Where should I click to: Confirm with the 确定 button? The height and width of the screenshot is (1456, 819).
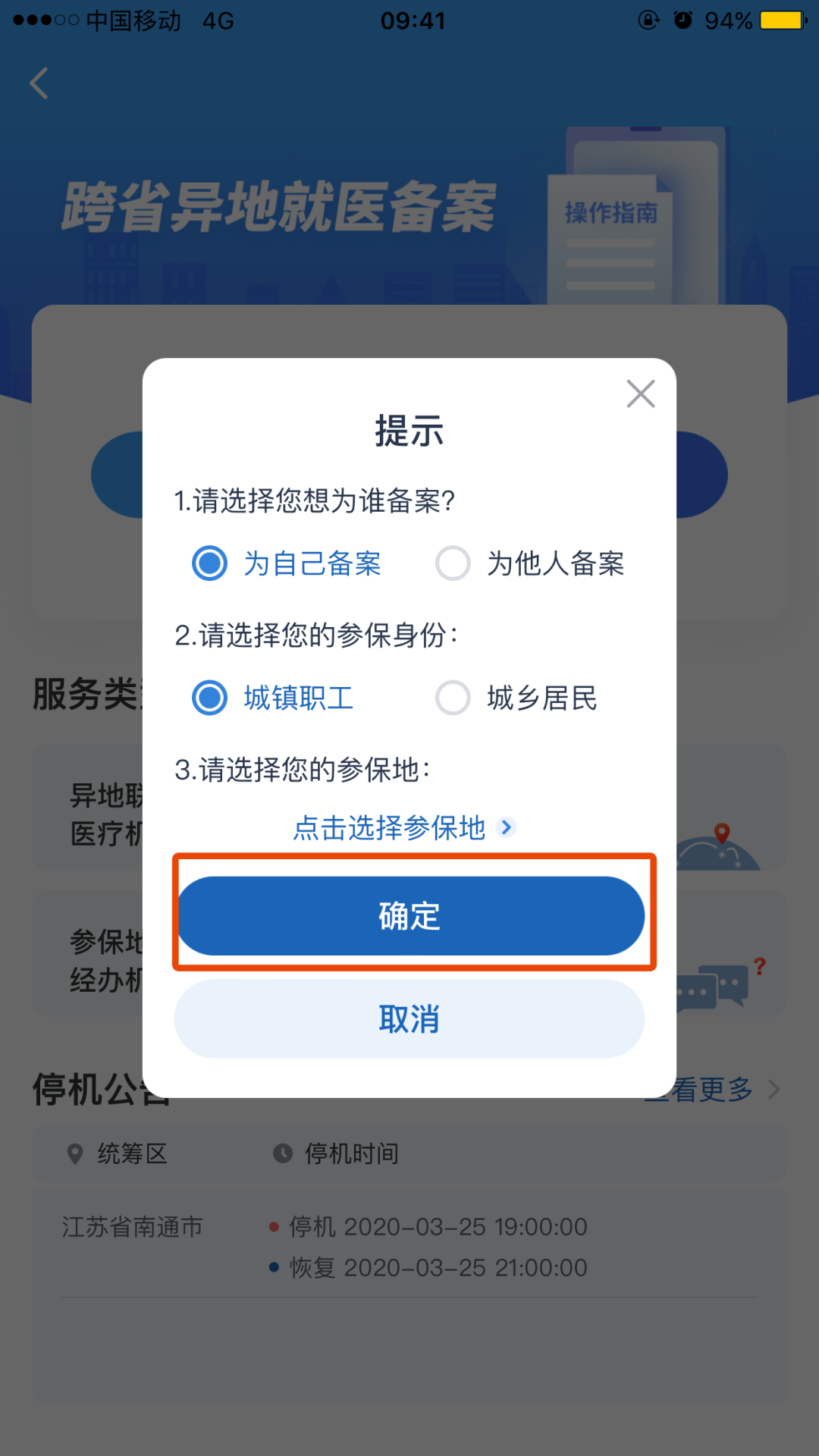click(409, 916)
